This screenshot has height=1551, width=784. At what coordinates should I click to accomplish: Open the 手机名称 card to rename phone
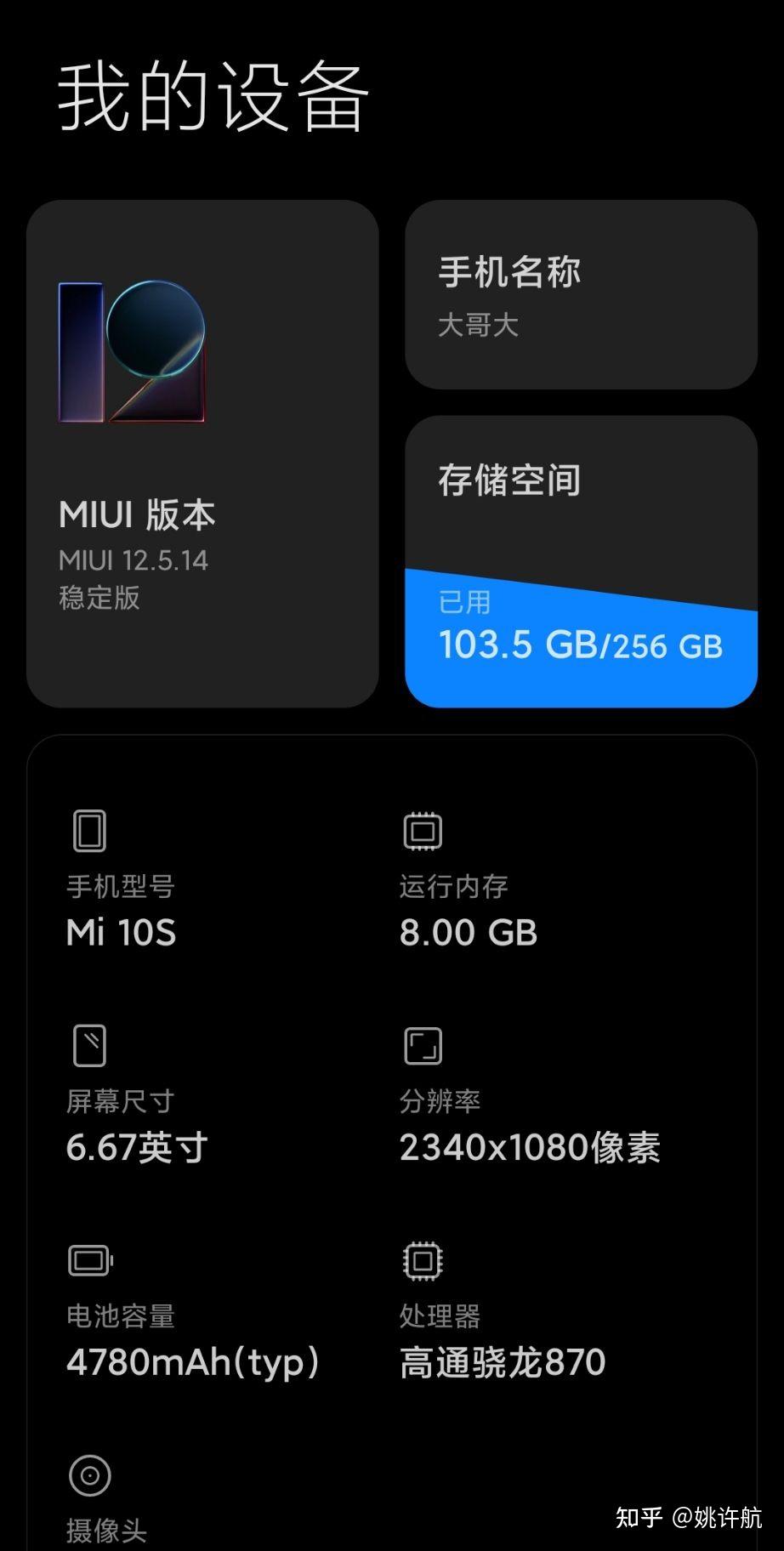(x=581, y=293)
